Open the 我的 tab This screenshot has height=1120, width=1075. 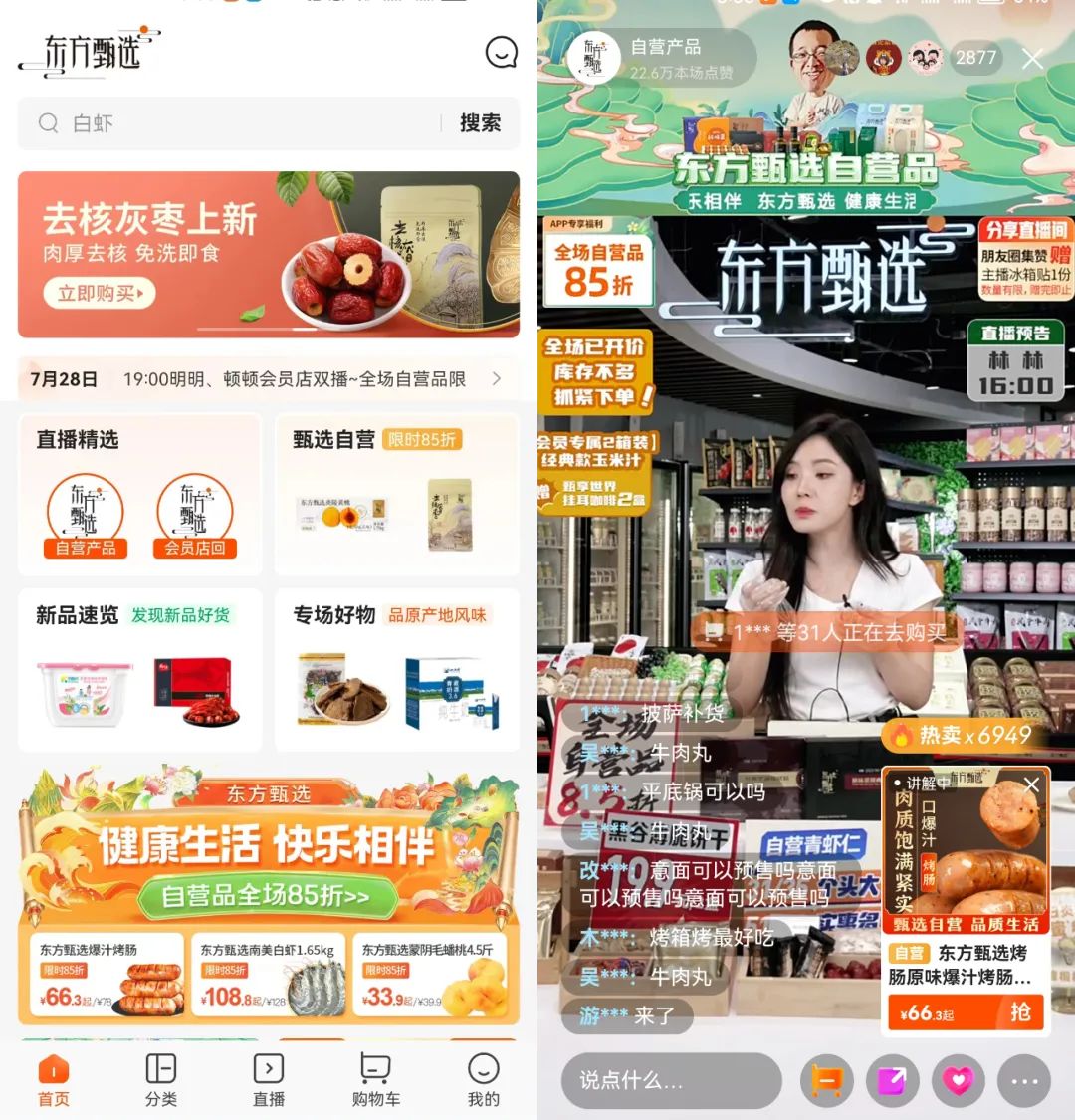point(484,1080)
